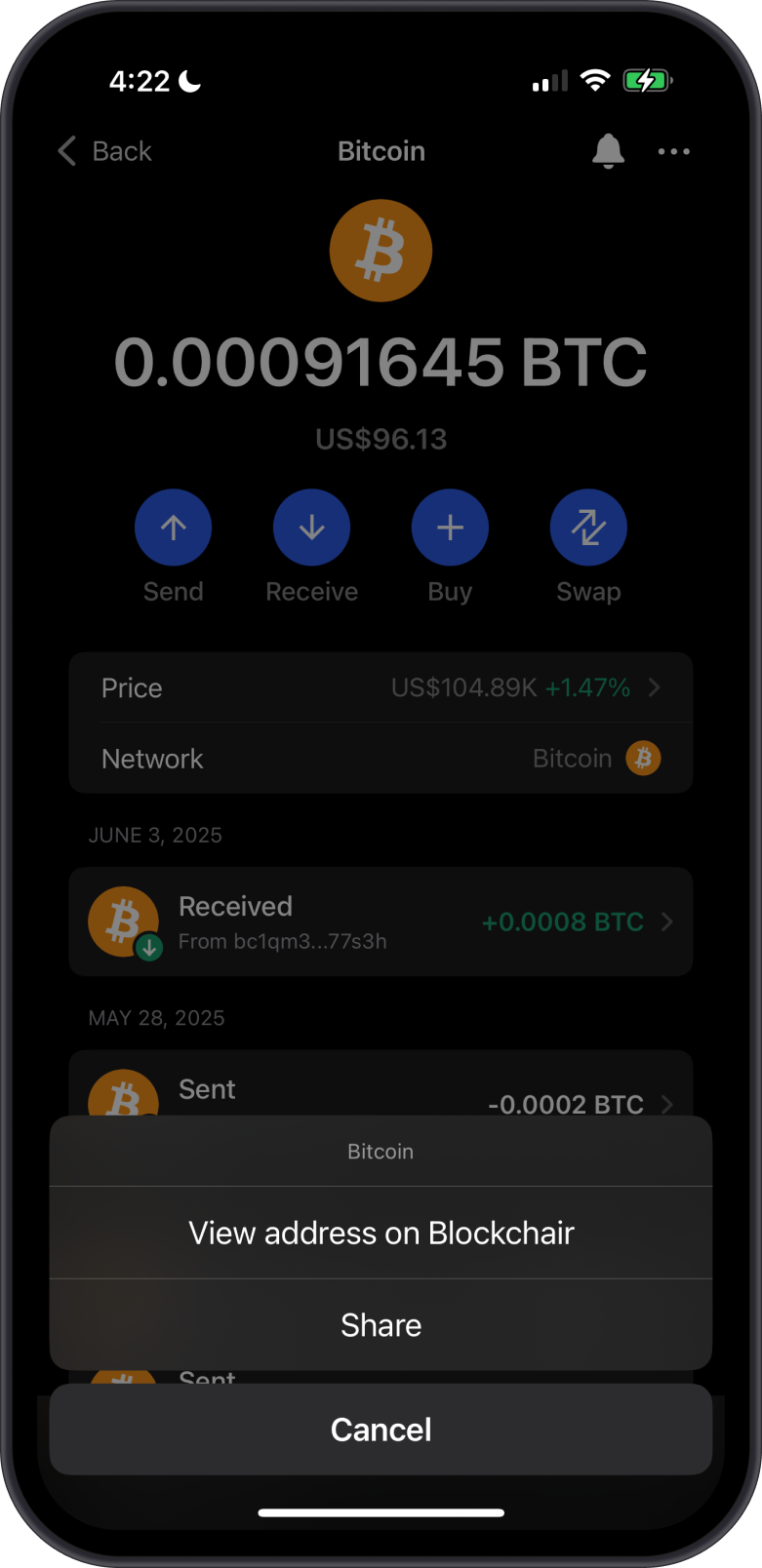This screenshot has height=1568, width=762.
Task: Tap the Receive button
Action: (x=311, y=528)
